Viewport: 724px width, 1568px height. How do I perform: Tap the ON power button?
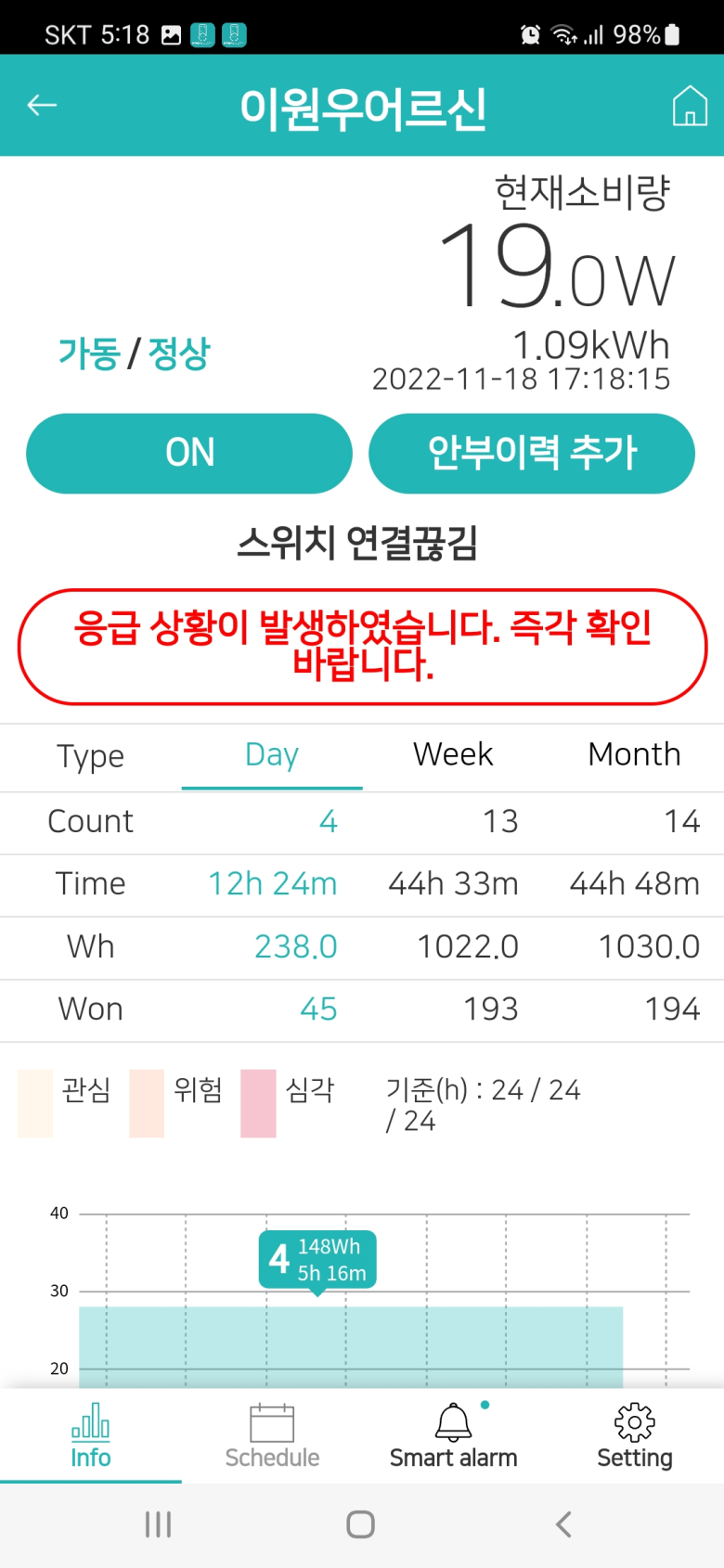[189, 453]
